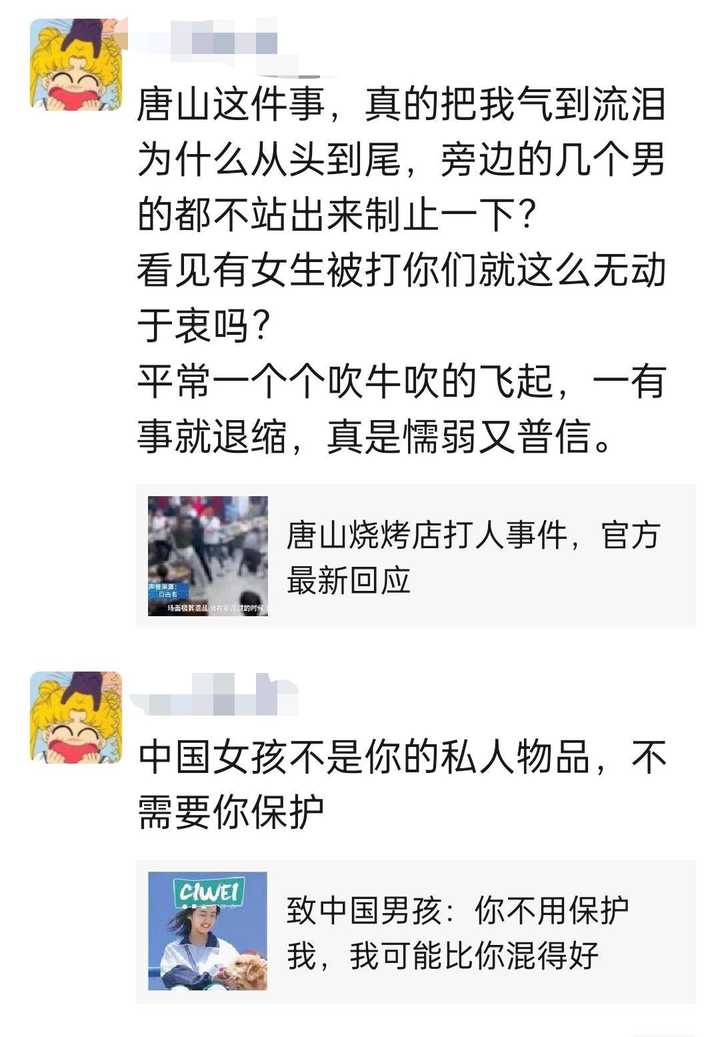Viewport: 720px width, 1037px height.
Task: Tap the avatar on the 唐山这件事 post
Action: click(x=75, y=65)
